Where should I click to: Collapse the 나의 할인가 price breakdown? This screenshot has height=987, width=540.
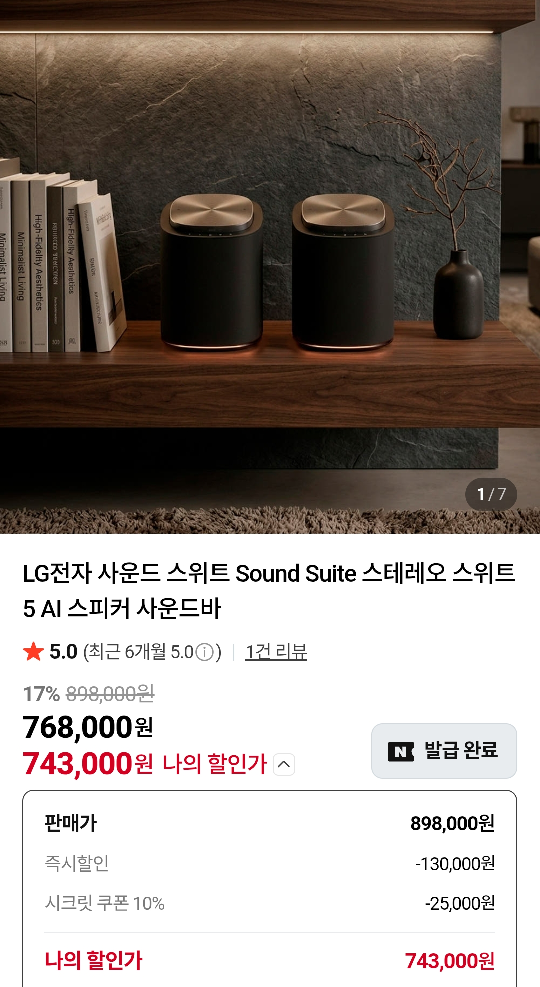pos(284,765)
